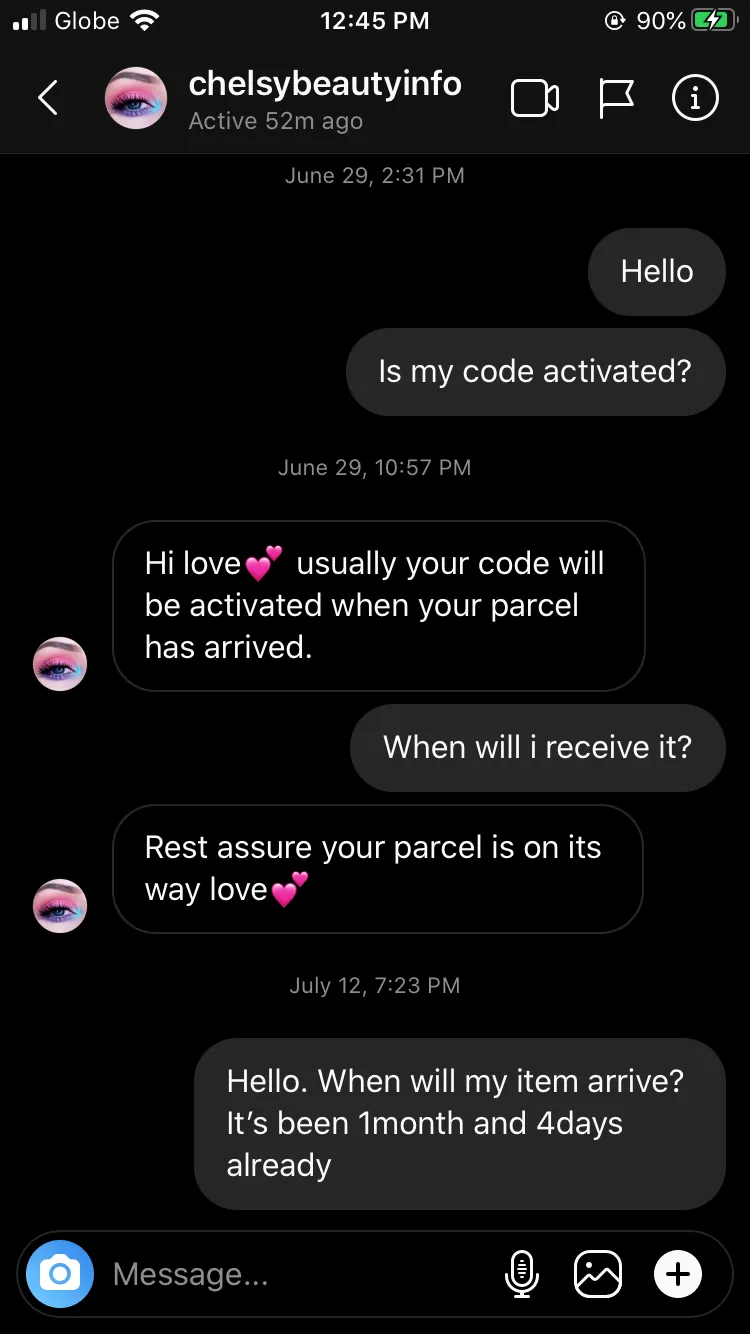The image size is (750, 1334).
Task: Open the camera to send a photo
Action: (x=60, y=1274)
